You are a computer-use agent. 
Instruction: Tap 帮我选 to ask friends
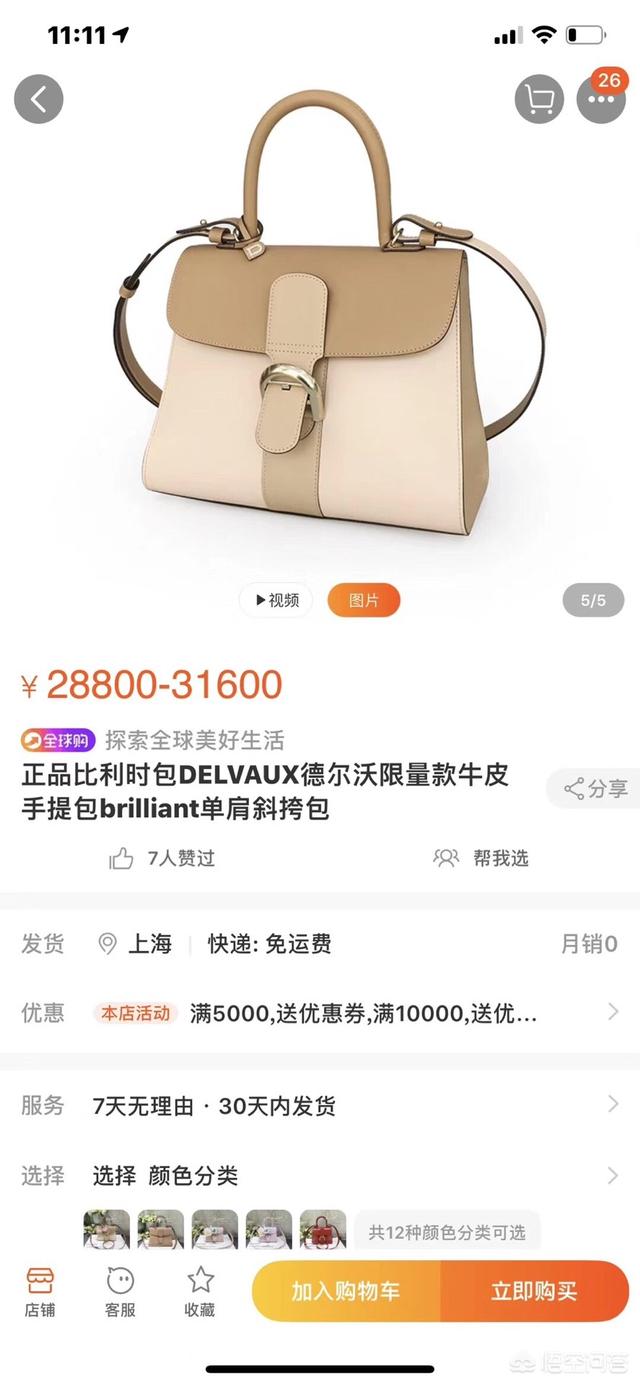(481, 858)
